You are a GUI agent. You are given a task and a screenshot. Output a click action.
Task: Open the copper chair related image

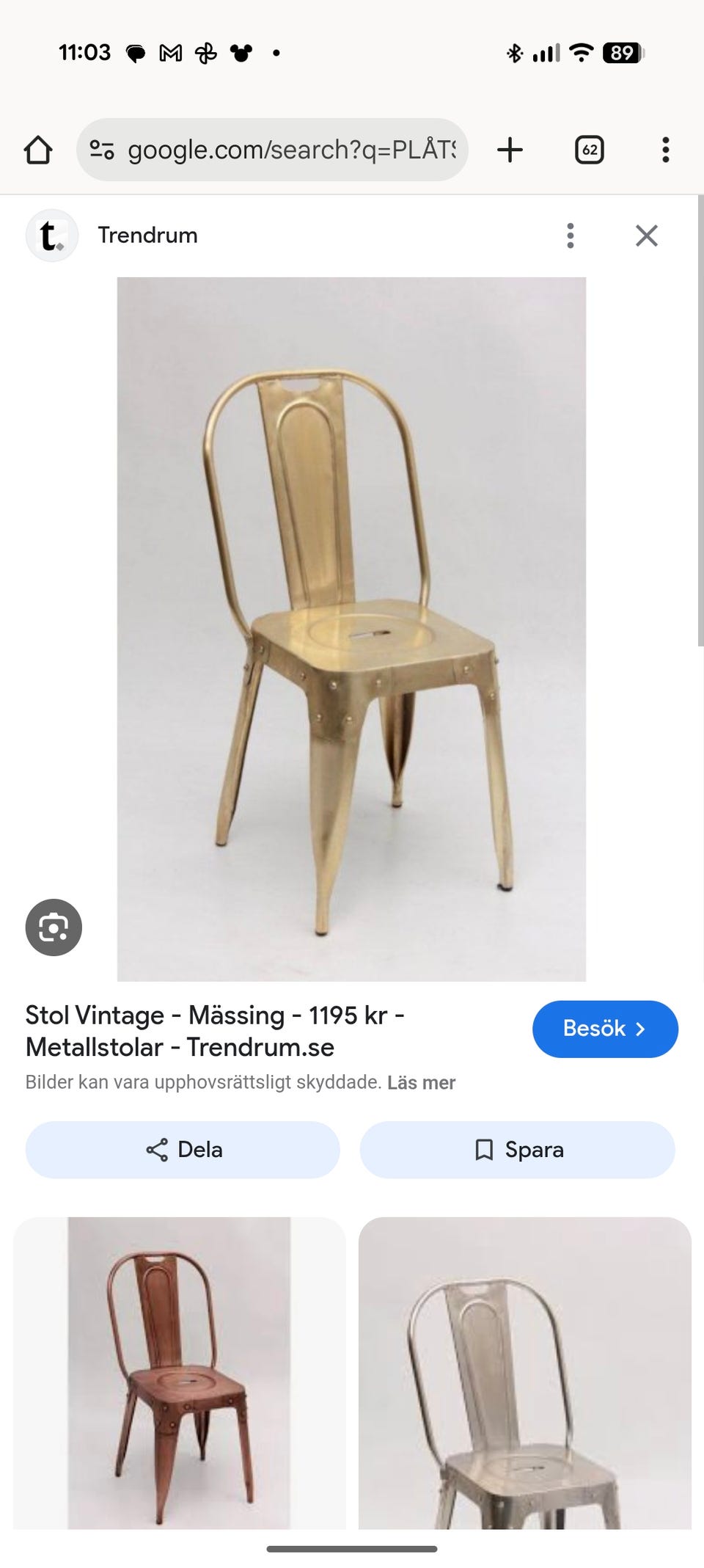(180, 1372)
